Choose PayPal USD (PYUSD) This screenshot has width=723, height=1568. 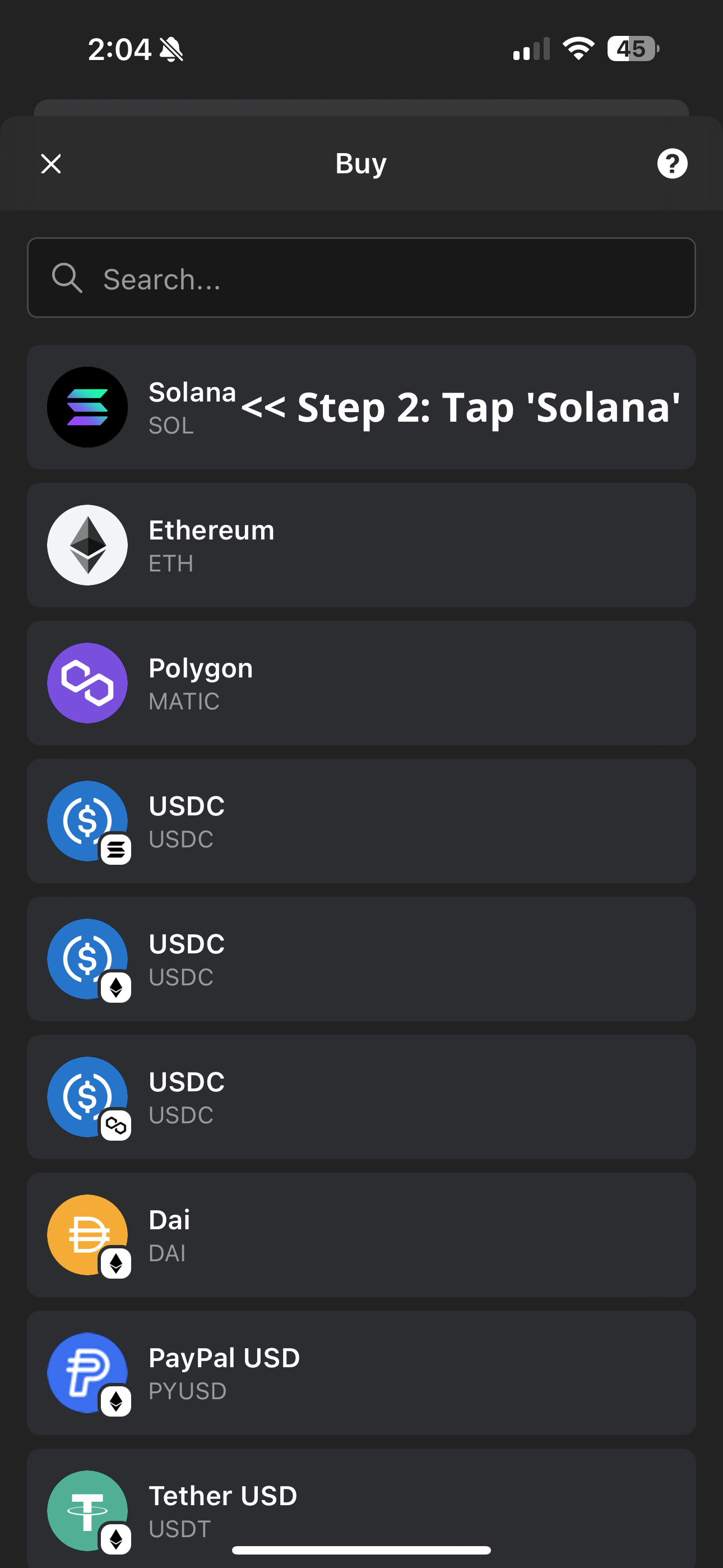point(361,1373)
